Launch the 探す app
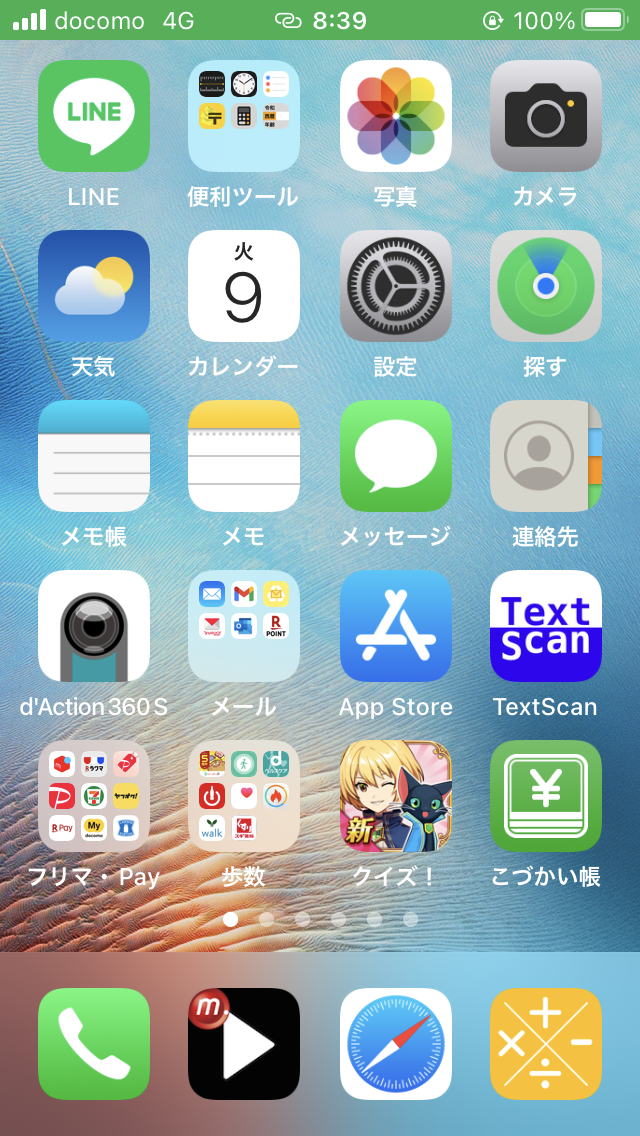This screenshot has width=640, height=1136. (545, 286)
